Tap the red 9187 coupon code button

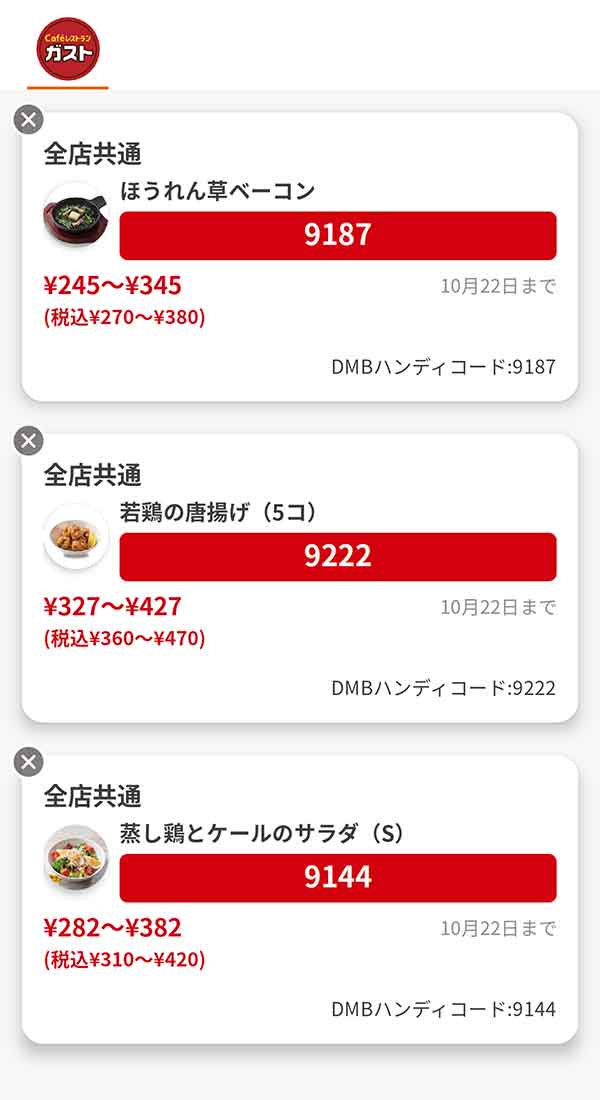337,235
